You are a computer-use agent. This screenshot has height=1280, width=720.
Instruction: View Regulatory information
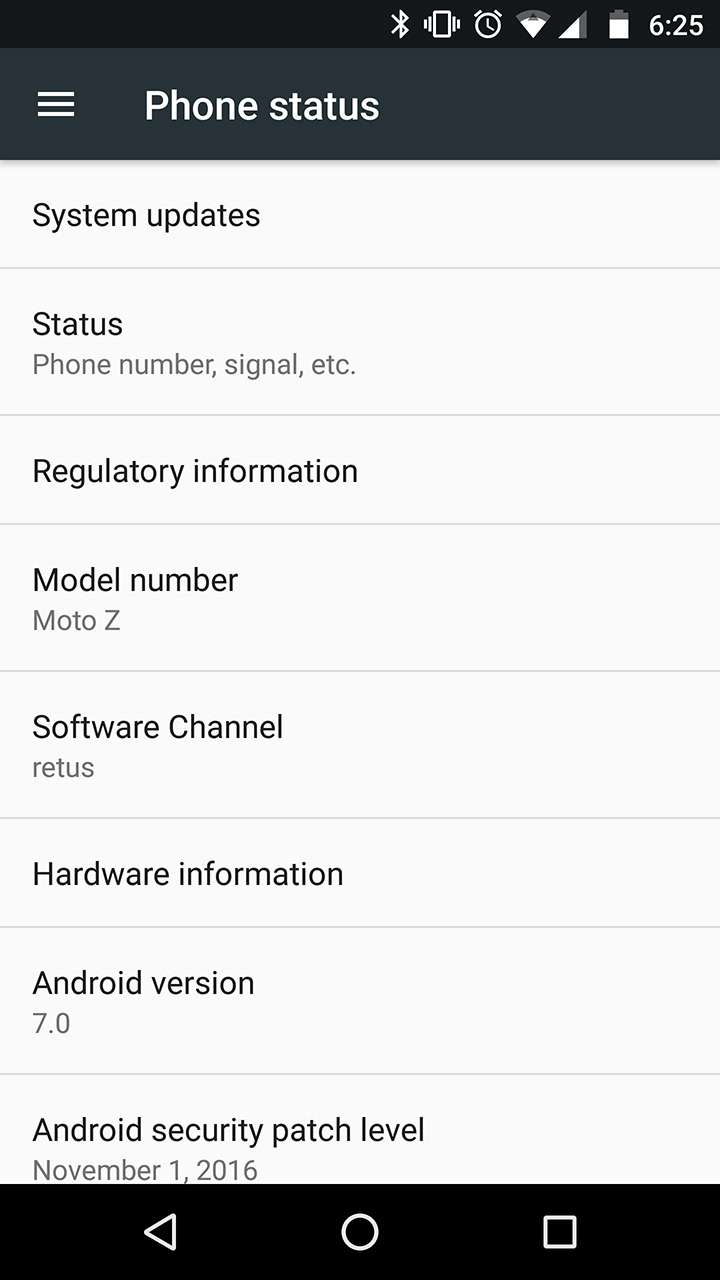point(360,470)
